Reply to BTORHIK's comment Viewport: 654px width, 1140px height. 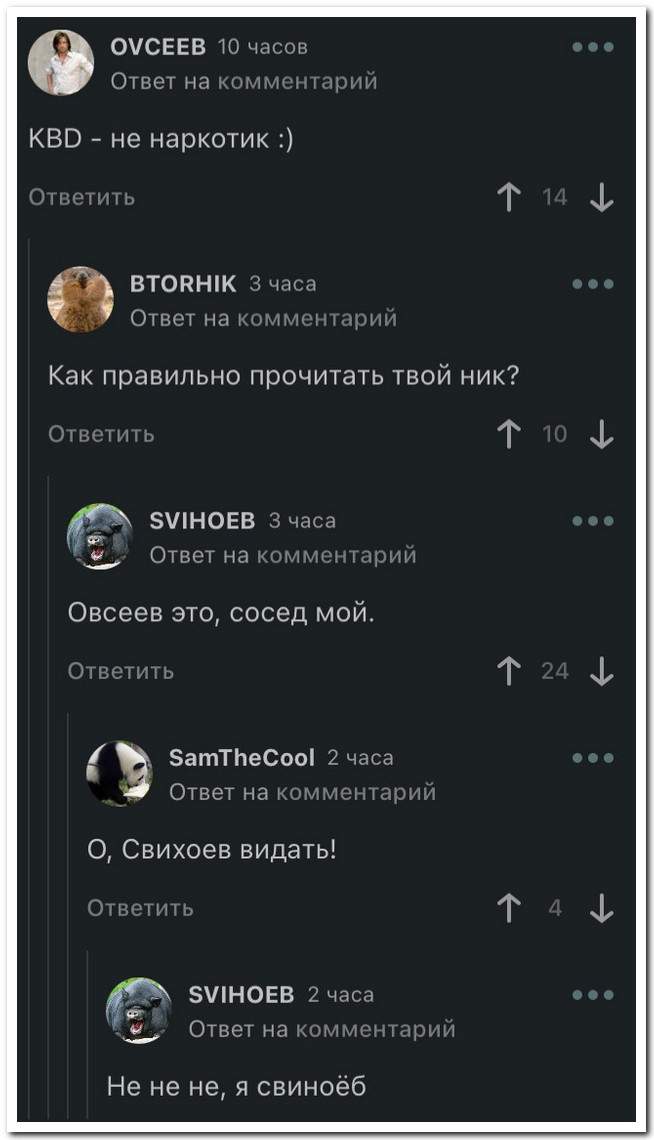[x=102, y=434]
